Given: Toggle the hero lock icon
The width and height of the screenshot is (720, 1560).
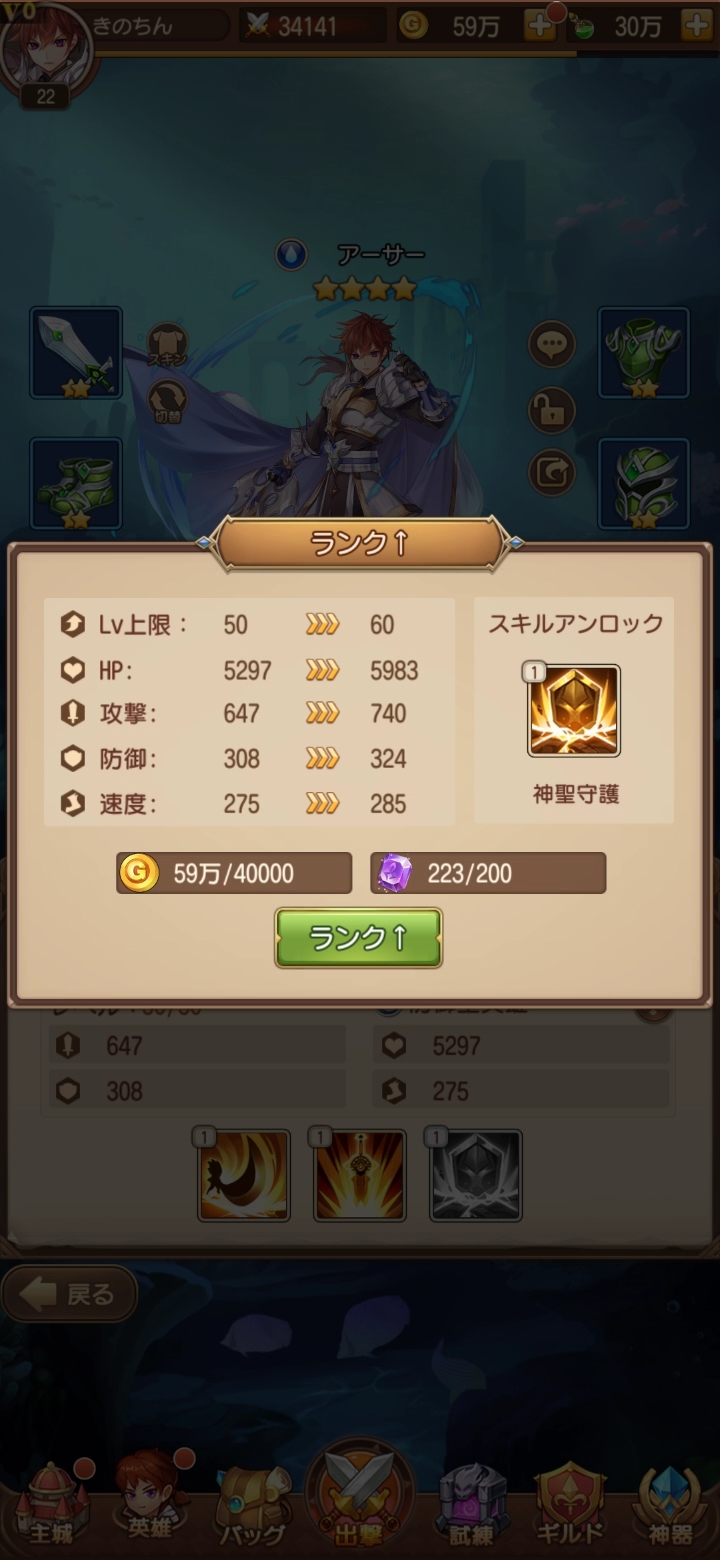Looking at the screenshot, I should (551, 409).
